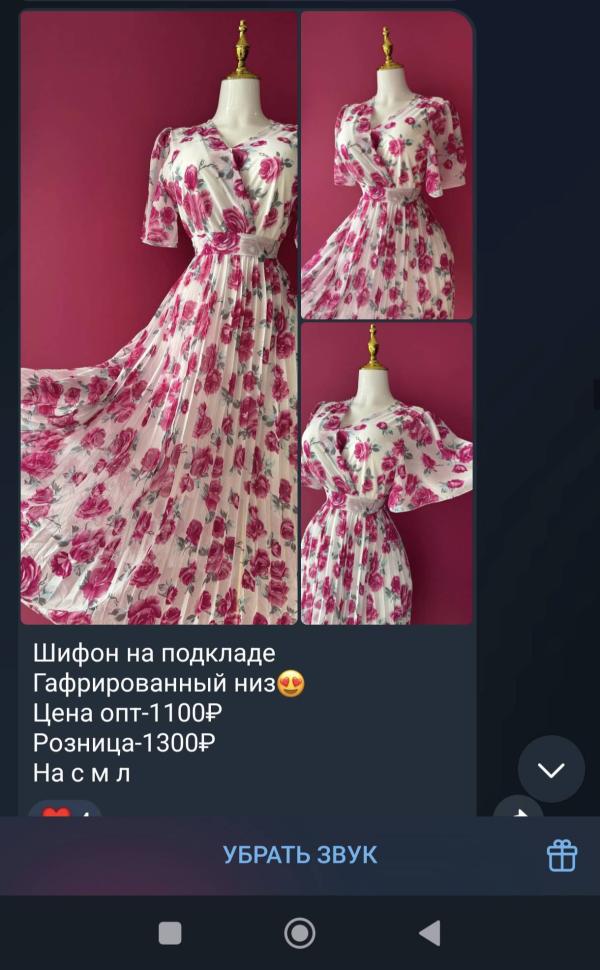This screenshot has height=970, width=600.
Task: Open the large floral dress photo
Action: (159, 318)
